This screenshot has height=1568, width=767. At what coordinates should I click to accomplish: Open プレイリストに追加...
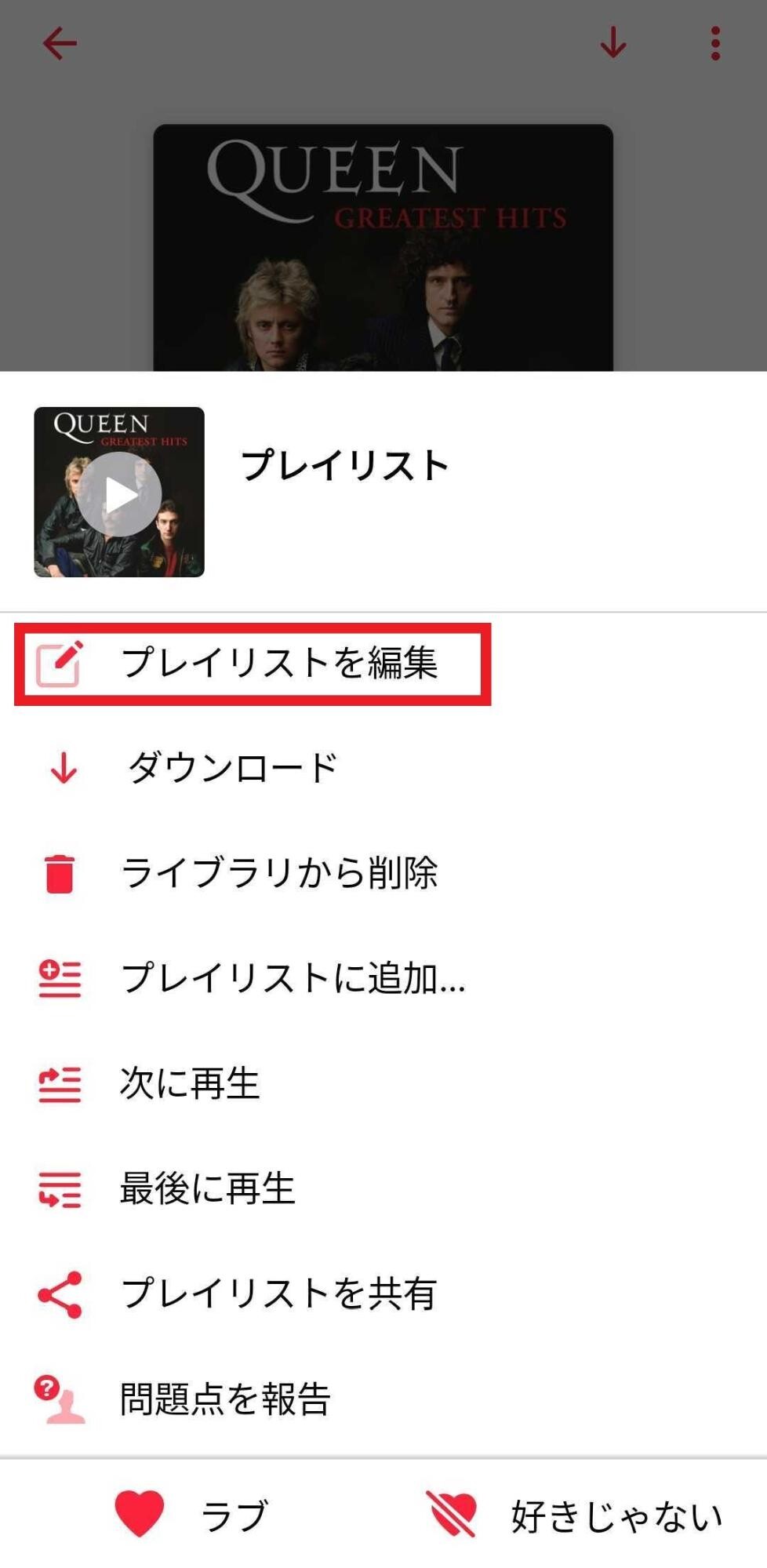tap(292, 978)
